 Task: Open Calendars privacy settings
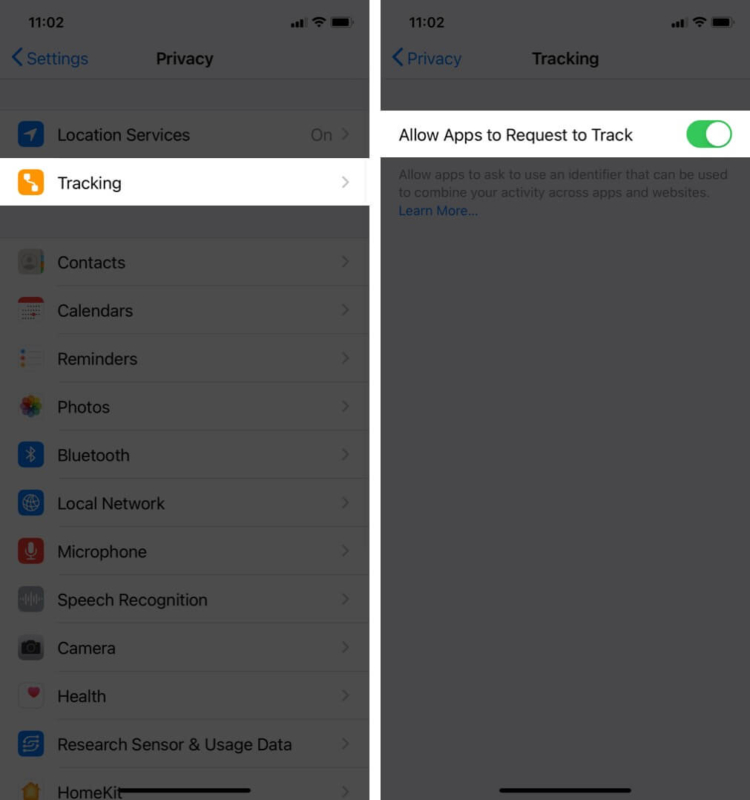click(184, 311)
